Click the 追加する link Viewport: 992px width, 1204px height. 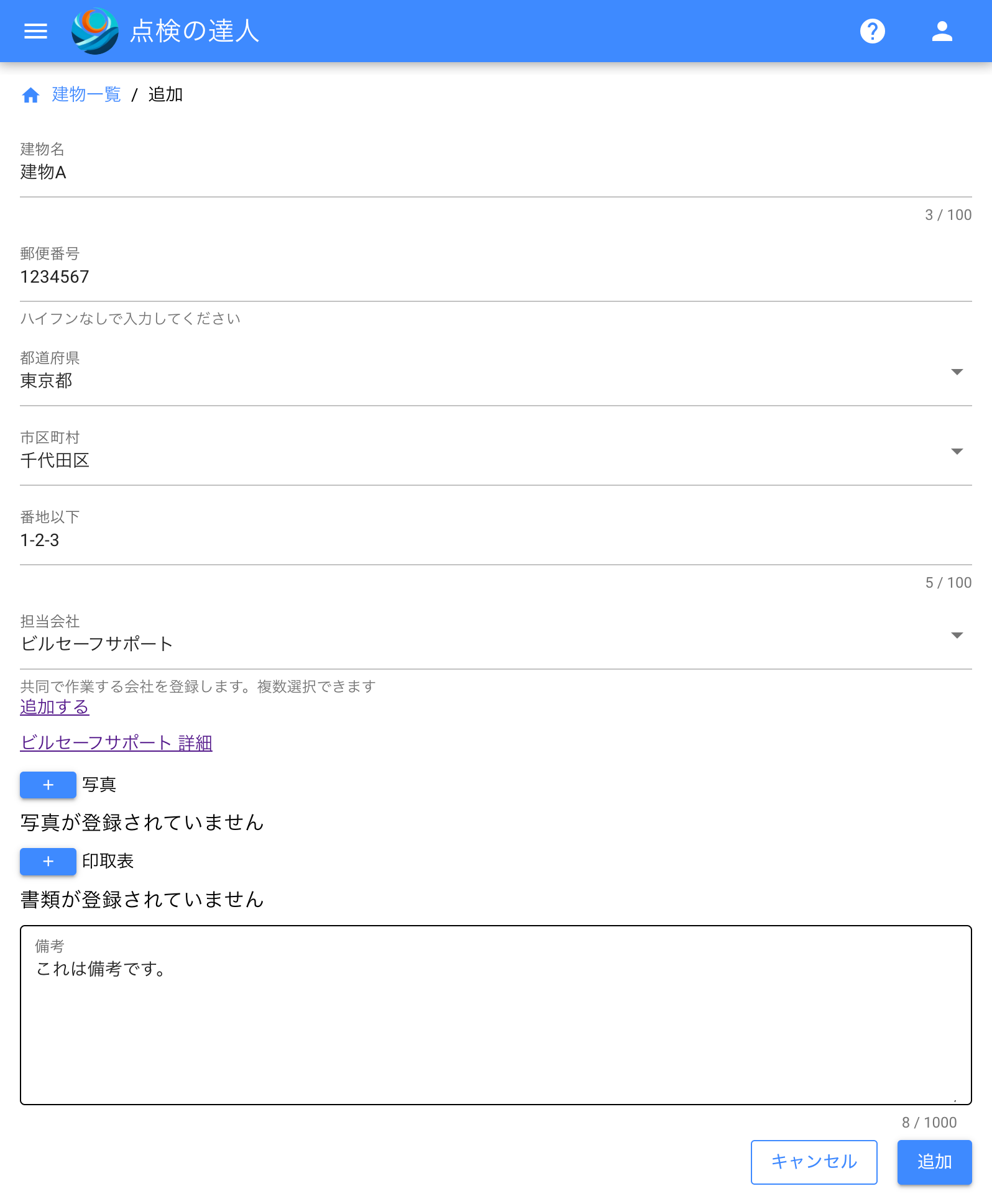pos(54,706)
